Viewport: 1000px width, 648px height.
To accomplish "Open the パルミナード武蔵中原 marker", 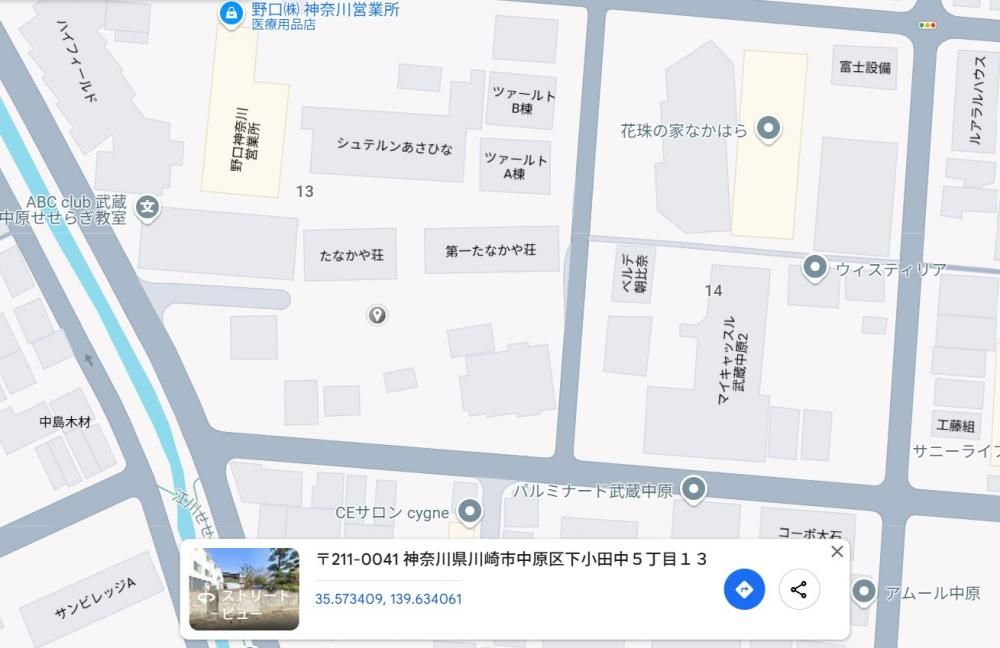I will [692, 489].
